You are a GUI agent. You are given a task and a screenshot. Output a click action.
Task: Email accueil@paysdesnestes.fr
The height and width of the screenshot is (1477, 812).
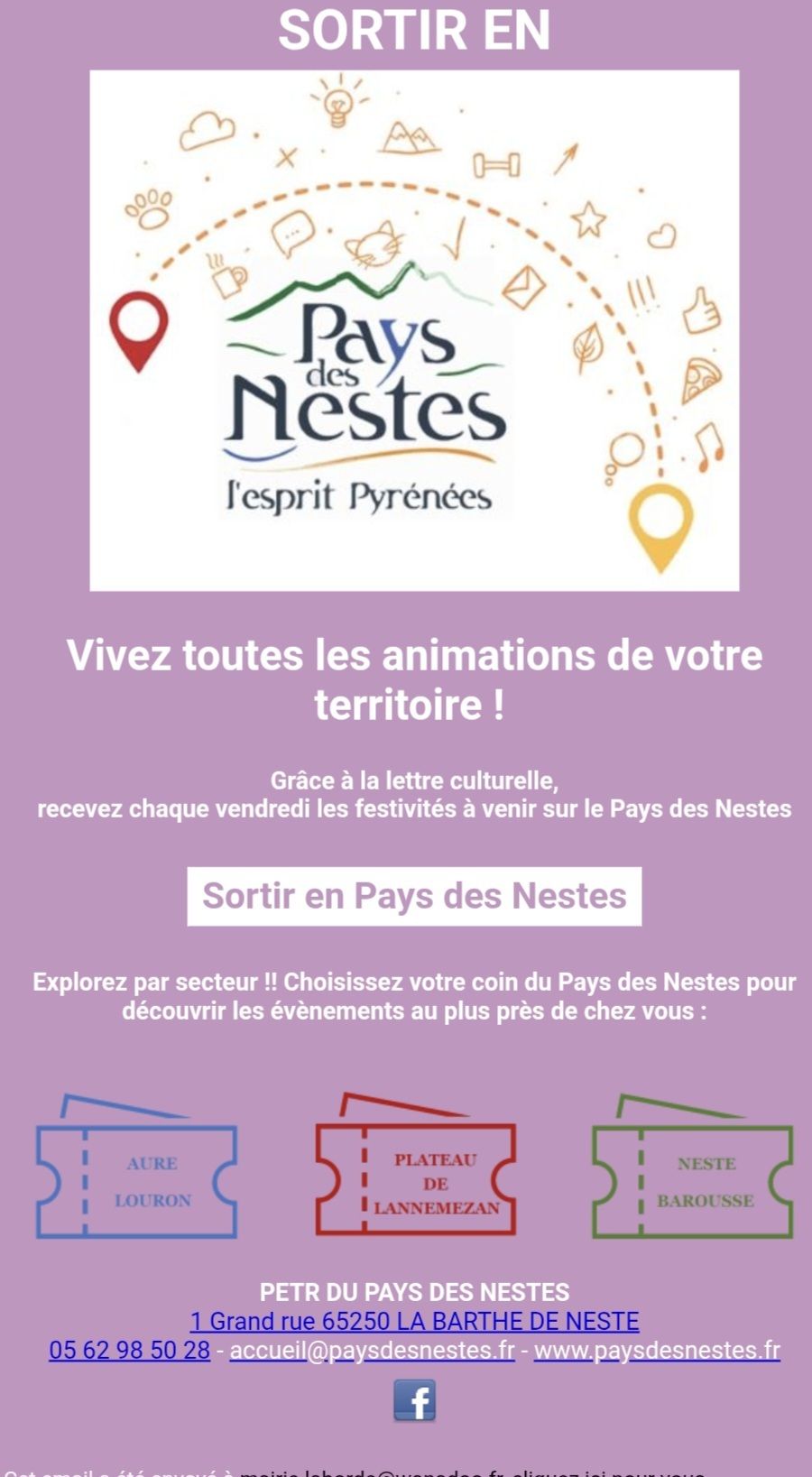click(x=373, y=1350)
